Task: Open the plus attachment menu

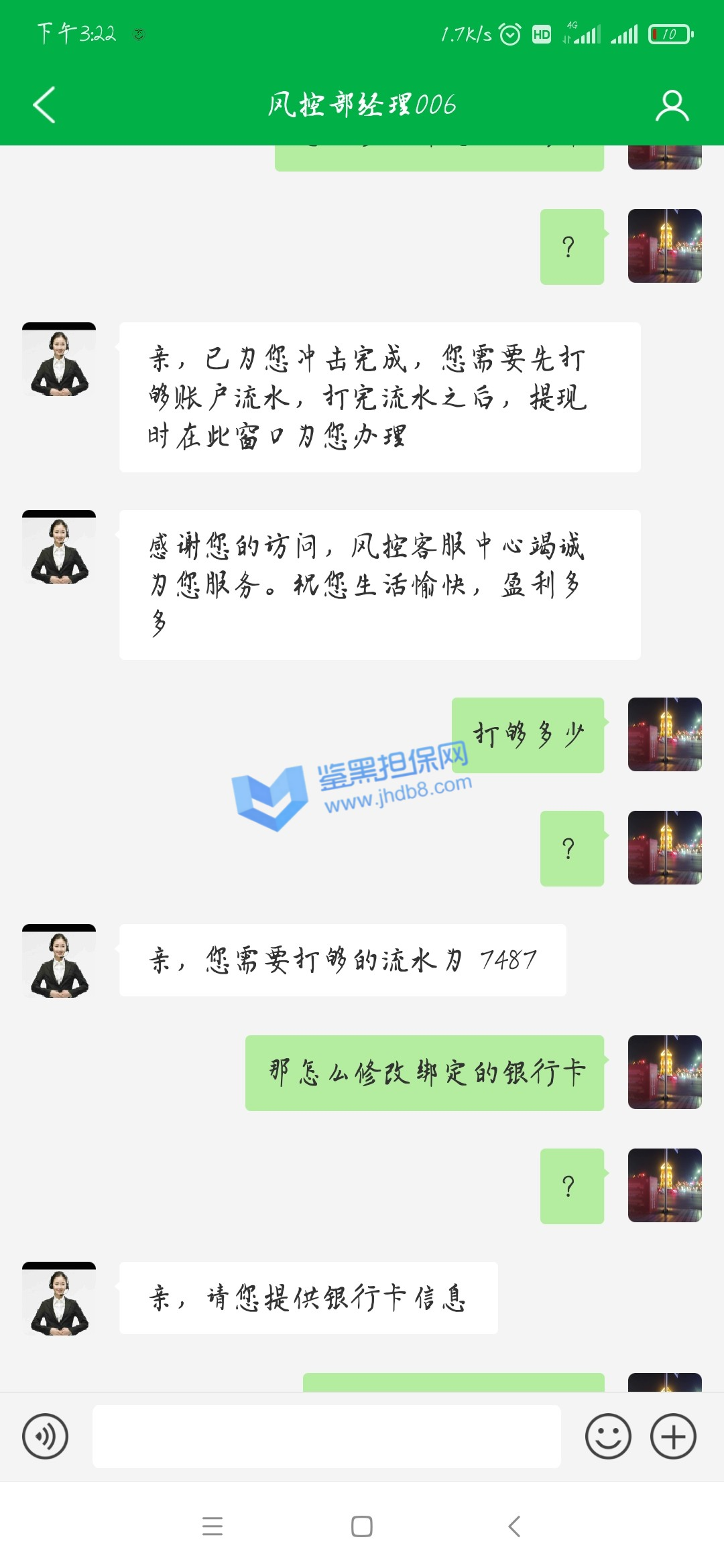Action: [673, 1437]
